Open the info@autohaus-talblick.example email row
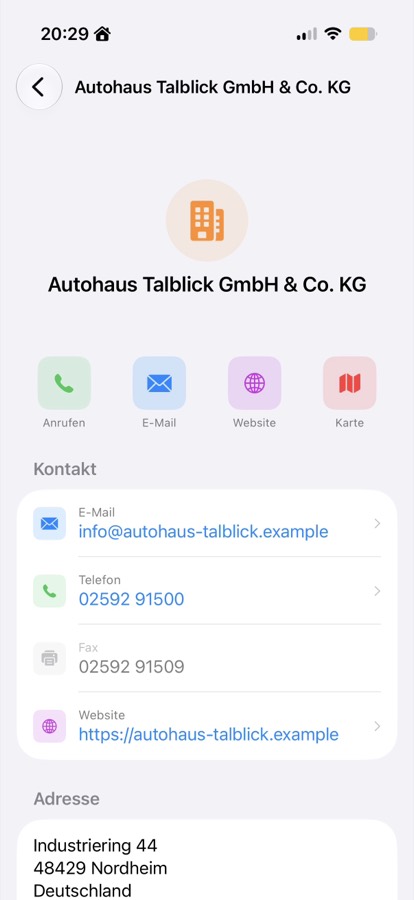 click(207, 523)
